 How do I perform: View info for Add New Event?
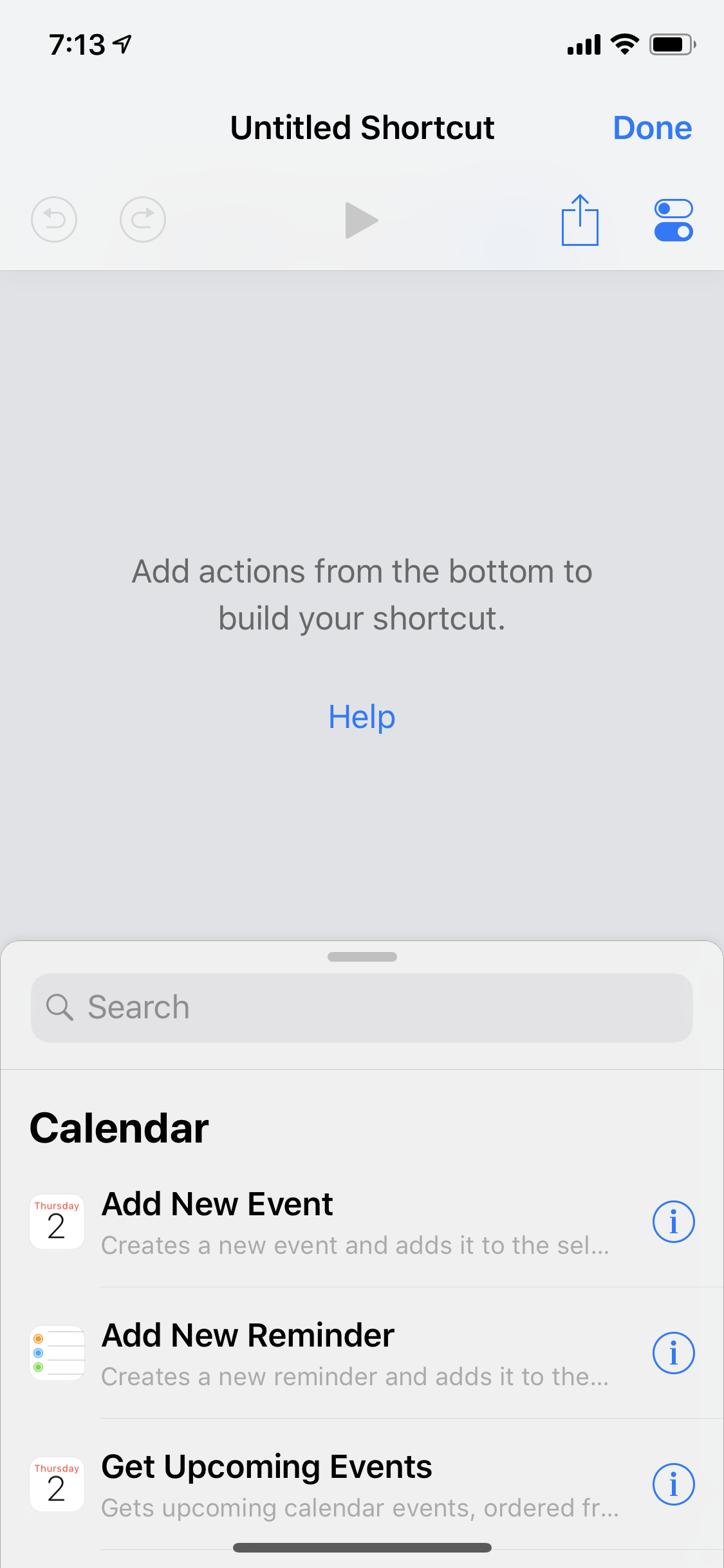673,1222
